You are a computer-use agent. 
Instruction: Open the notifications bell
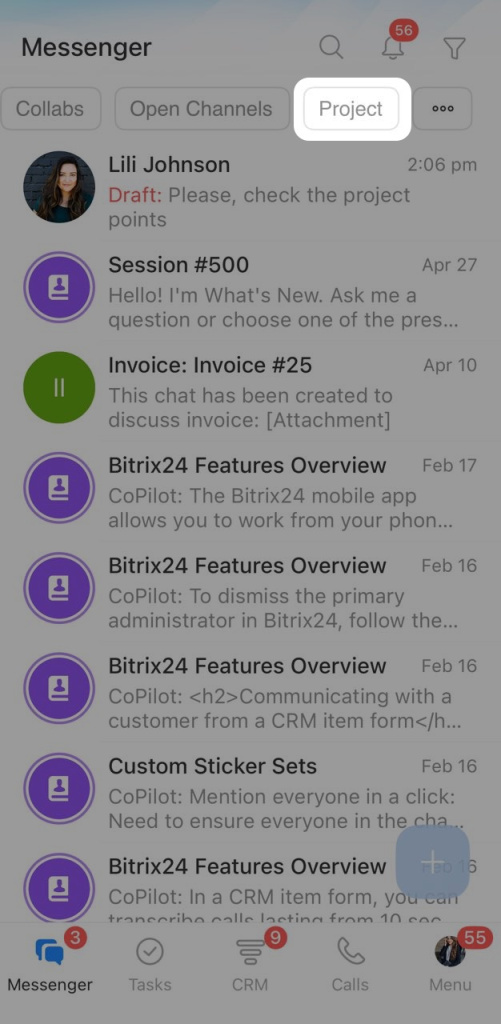[393, 48]
